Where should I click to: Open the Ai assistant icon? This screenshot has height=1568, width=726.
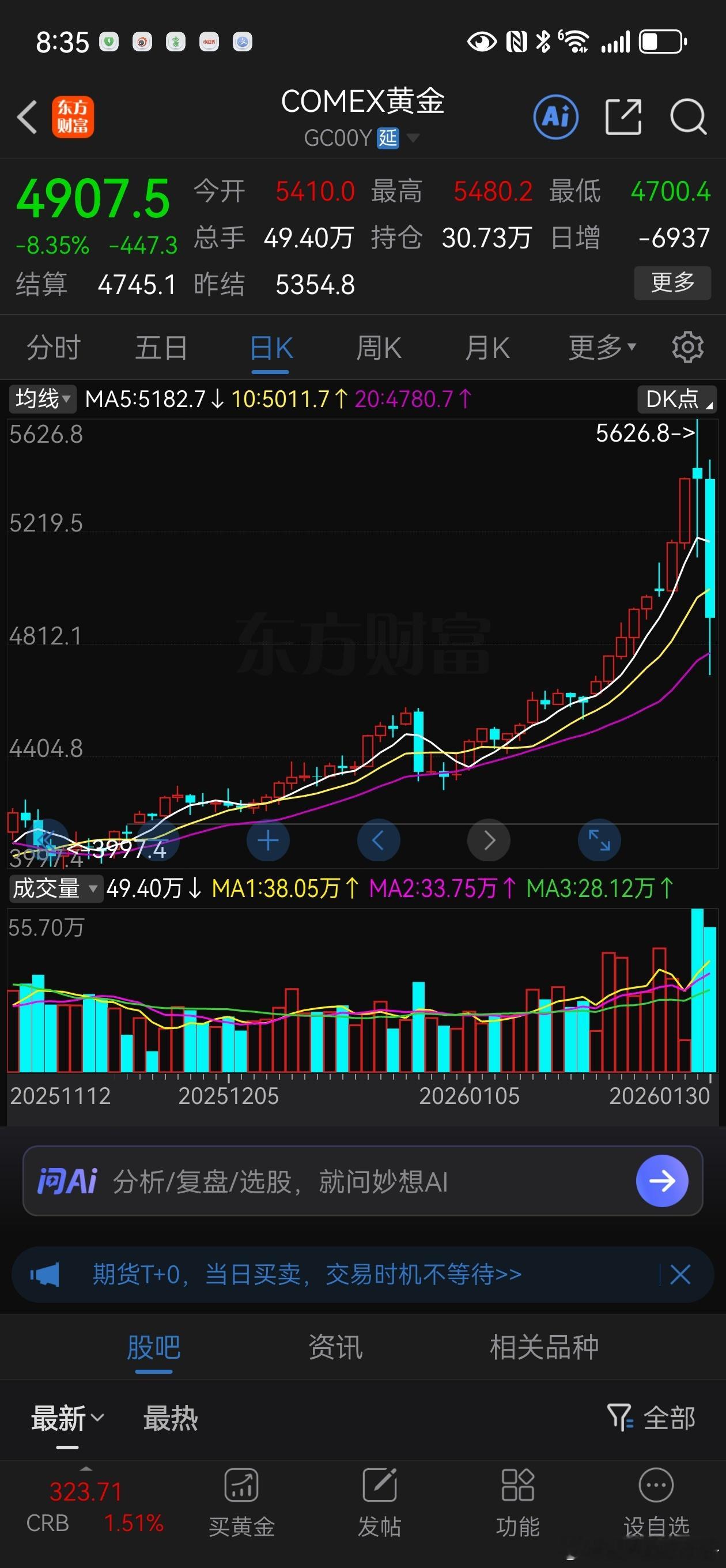pos(555,117)
